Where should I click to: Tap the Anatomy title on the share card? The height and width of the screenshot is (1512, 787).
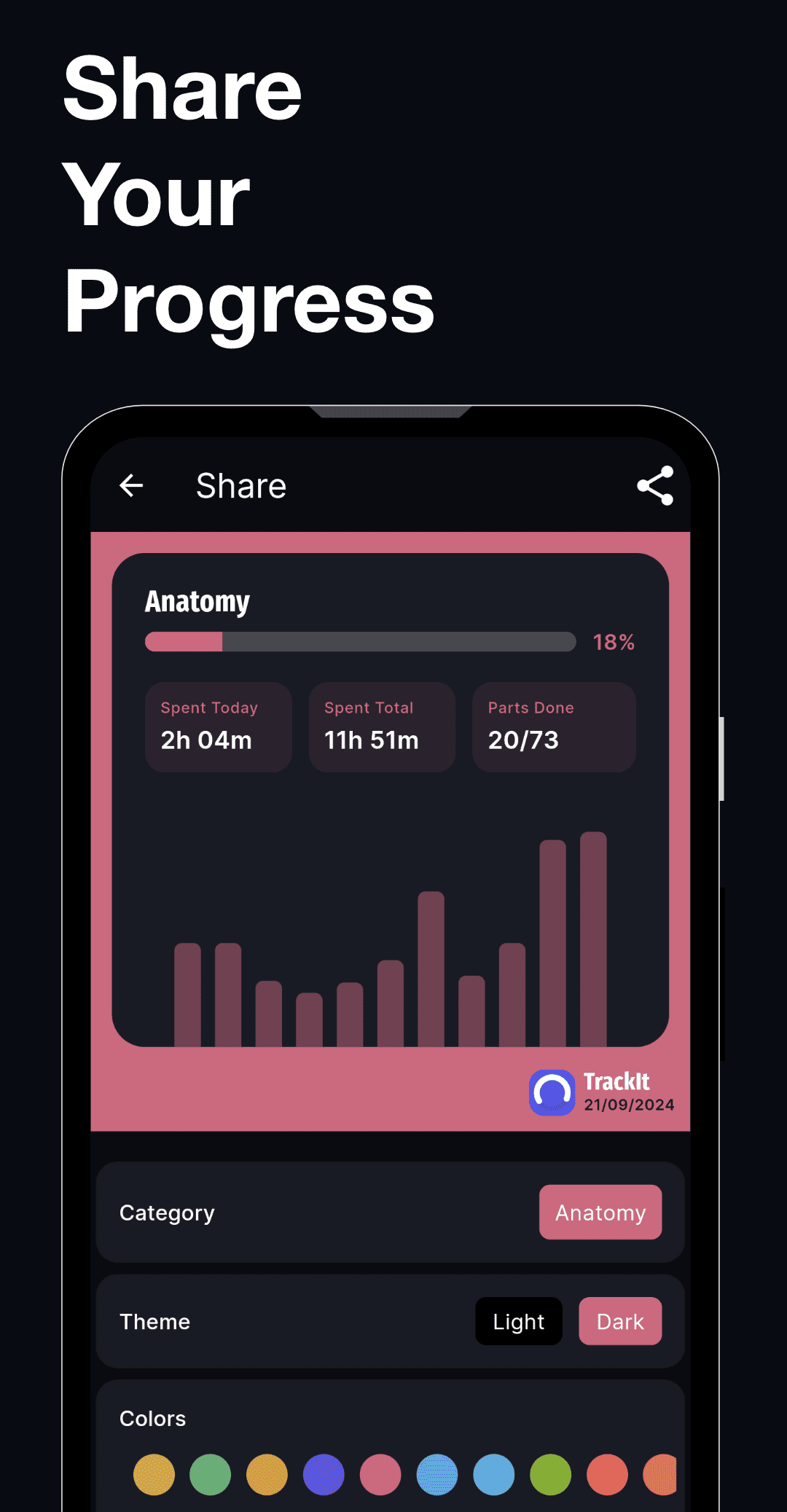[x=197, y=601]
